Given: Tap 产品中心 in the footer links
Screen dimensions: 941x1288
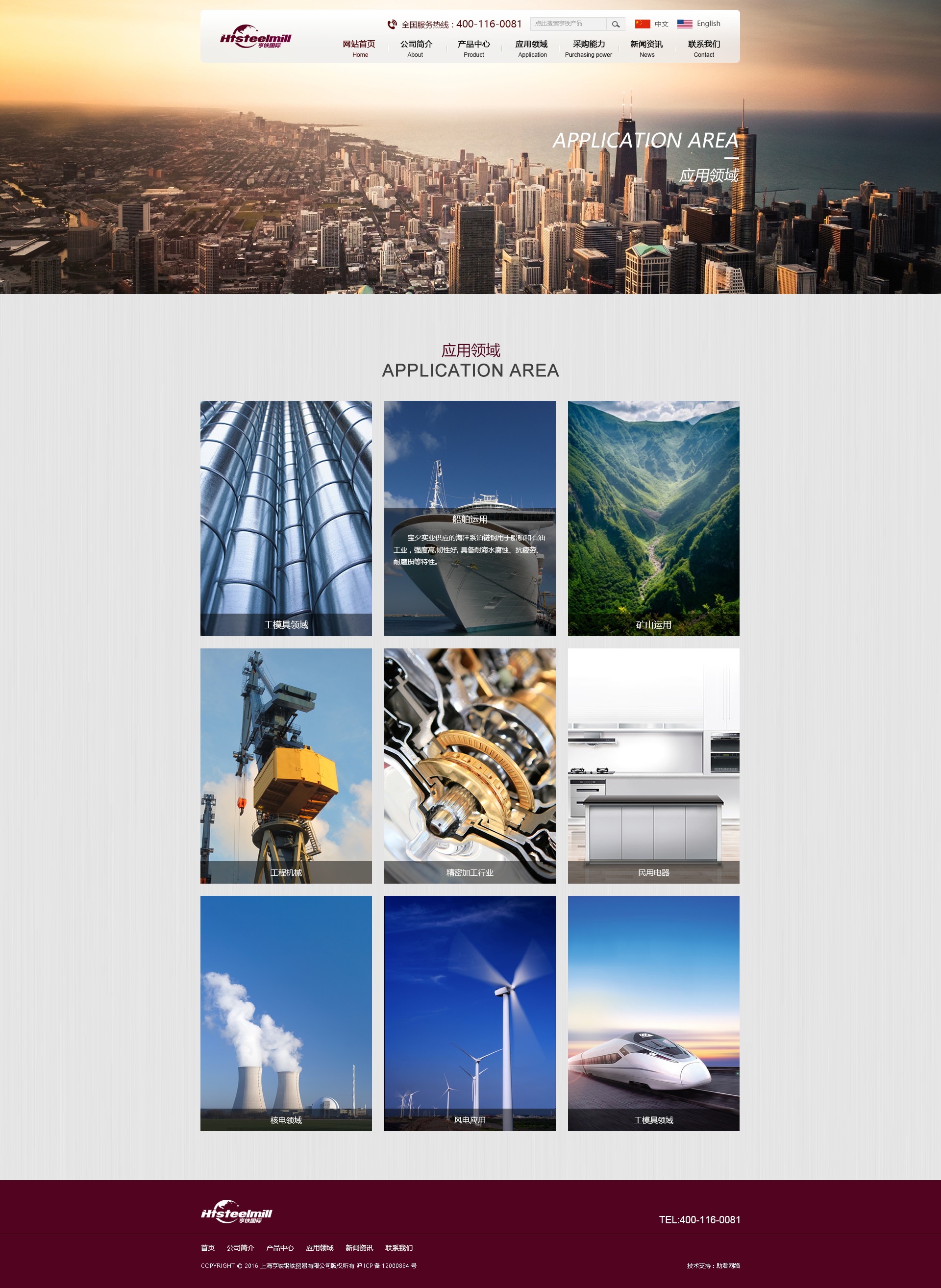Looking at the screenshot, I should (x=280, y=1247).
